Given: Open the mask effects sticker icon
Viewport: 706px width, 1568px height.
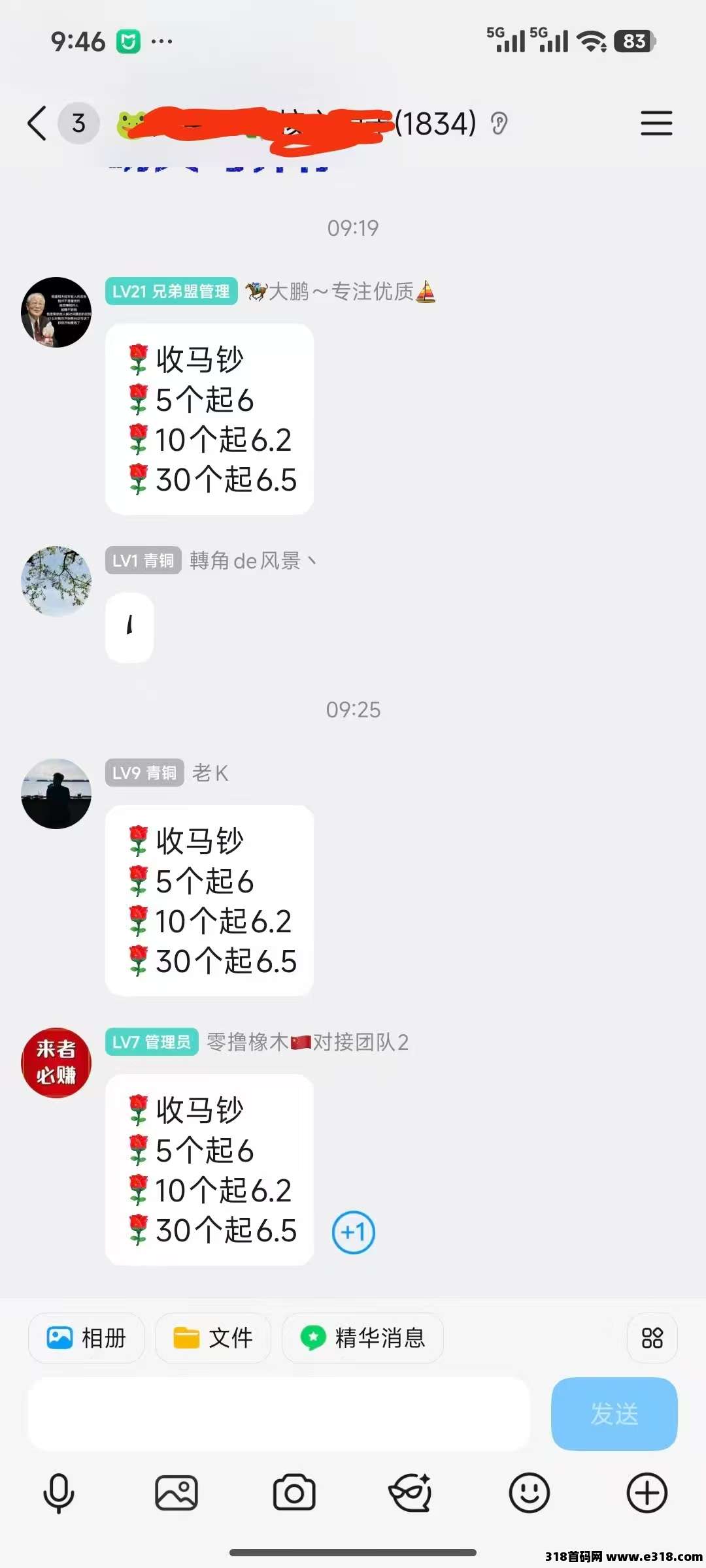Looking at the screenshot, I should pos(411,1493).
